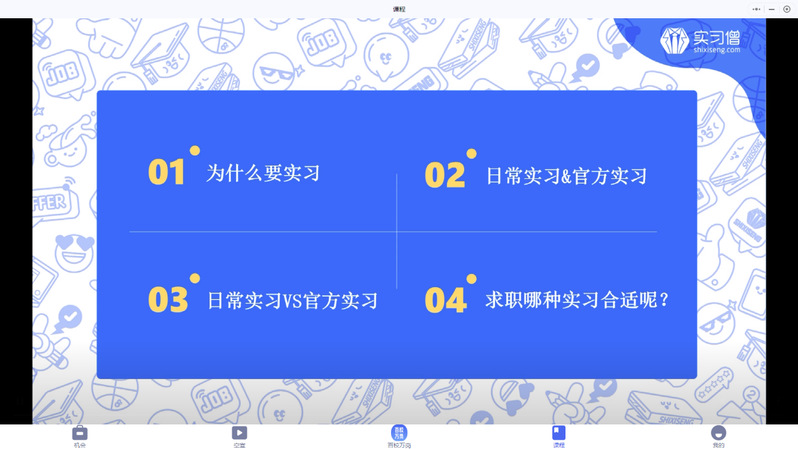Minimize the mini-program window
798x449 pixels.
click(x=771, y=9)
